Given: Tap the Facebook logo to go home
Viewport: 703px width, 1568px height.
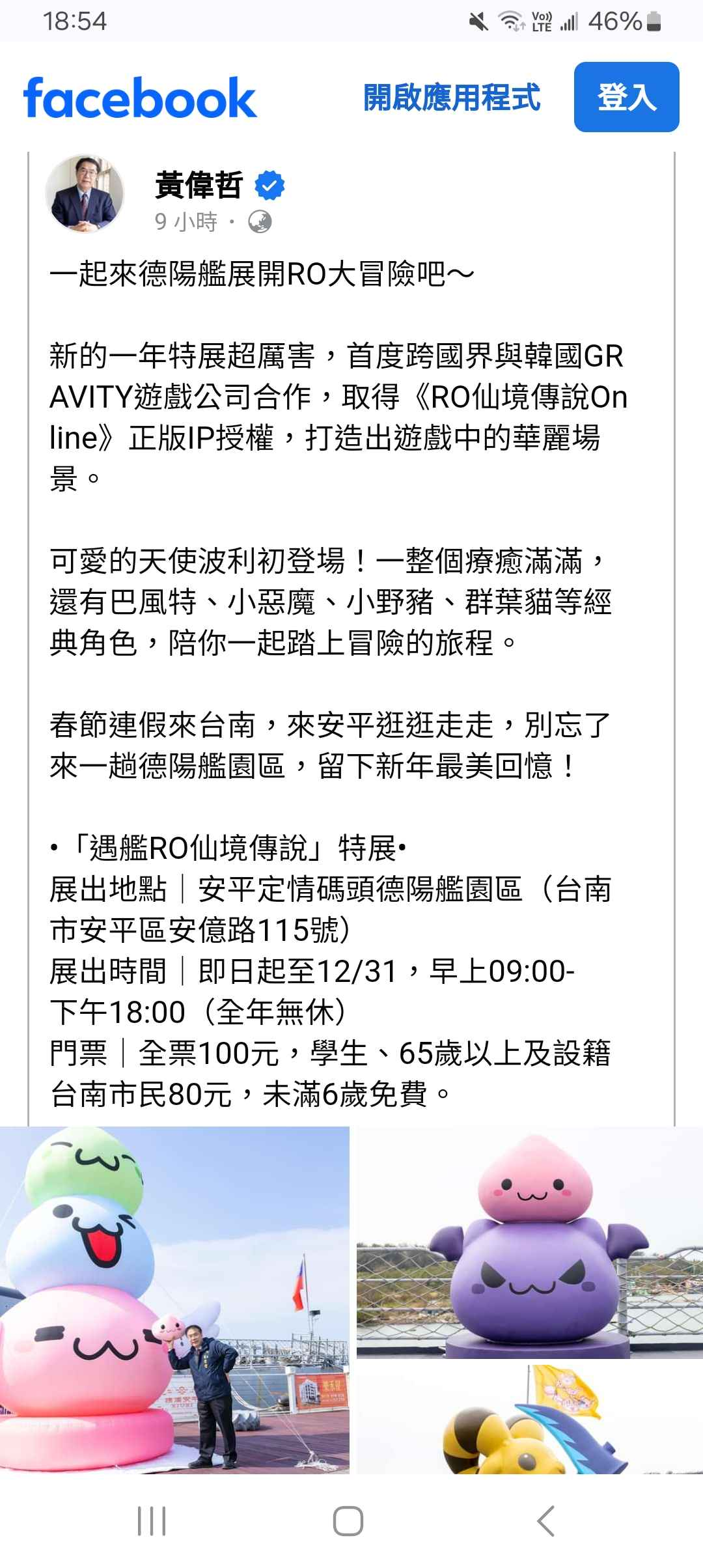Looking at the screenshot, I should click(140, 98).
